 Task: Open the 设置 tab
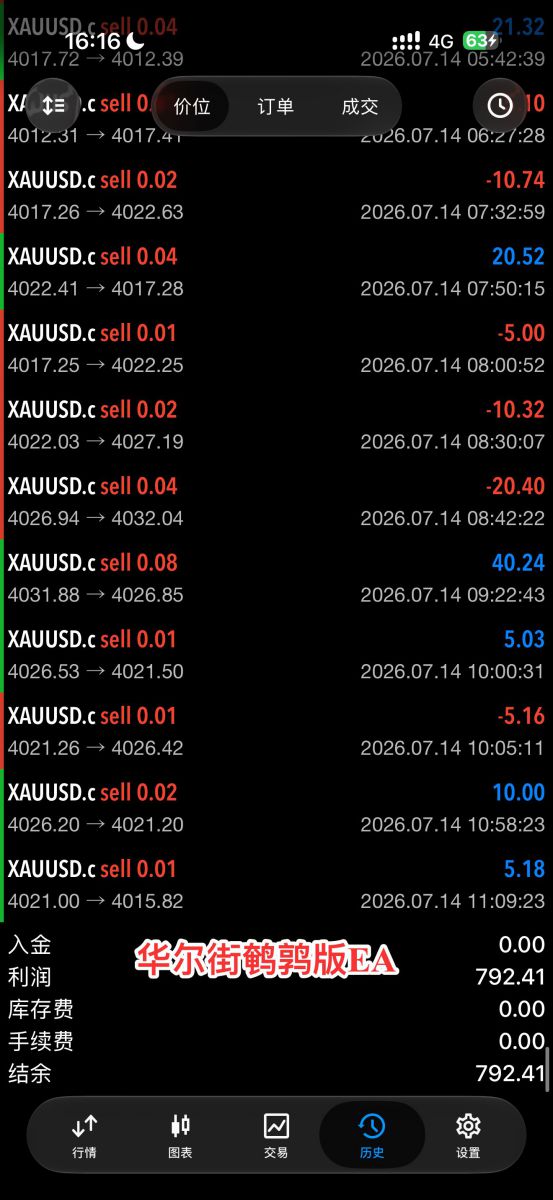[x=468, y=1136]
